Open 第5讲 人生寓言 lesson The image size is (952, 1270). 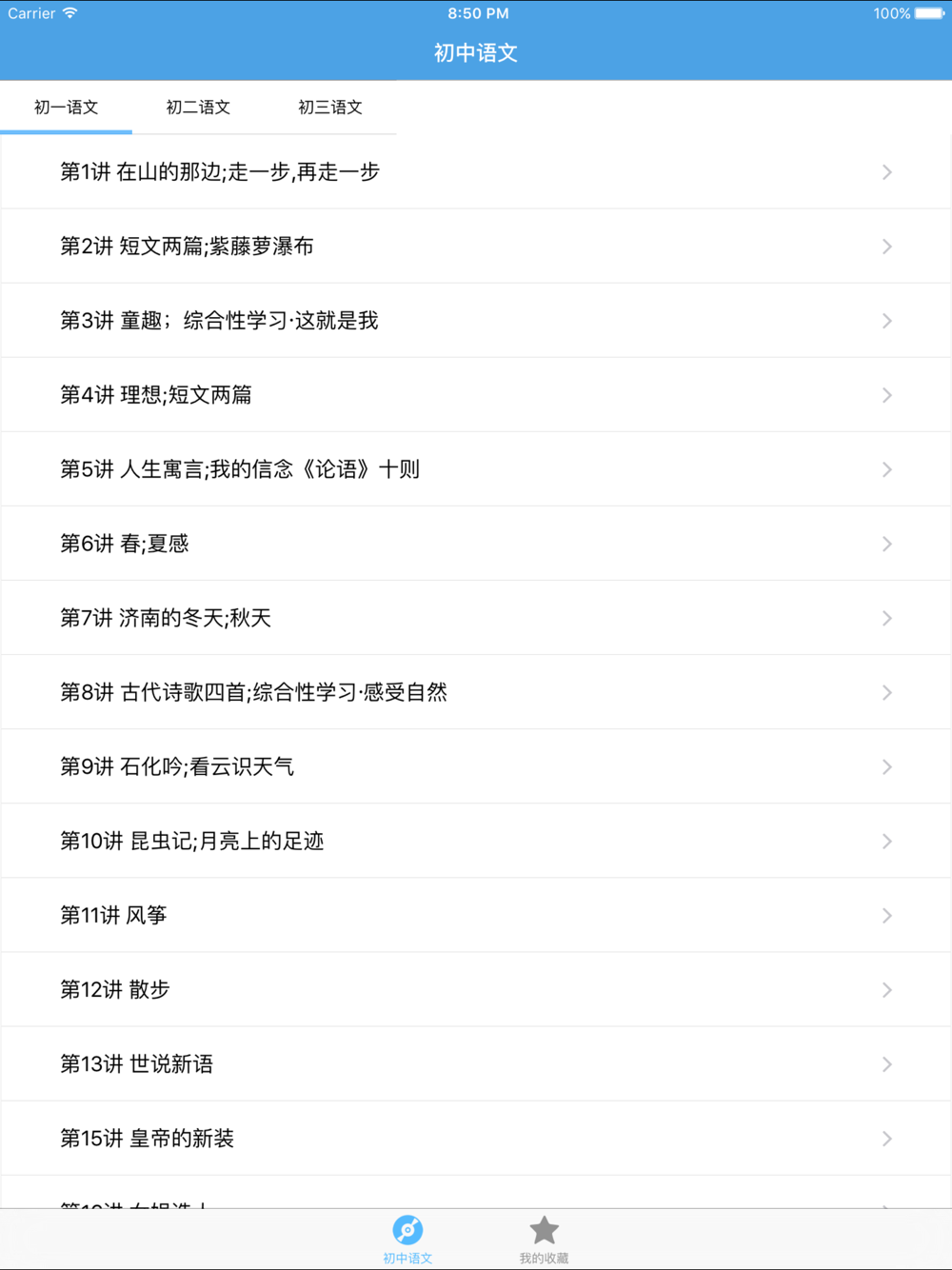[476, 469]
